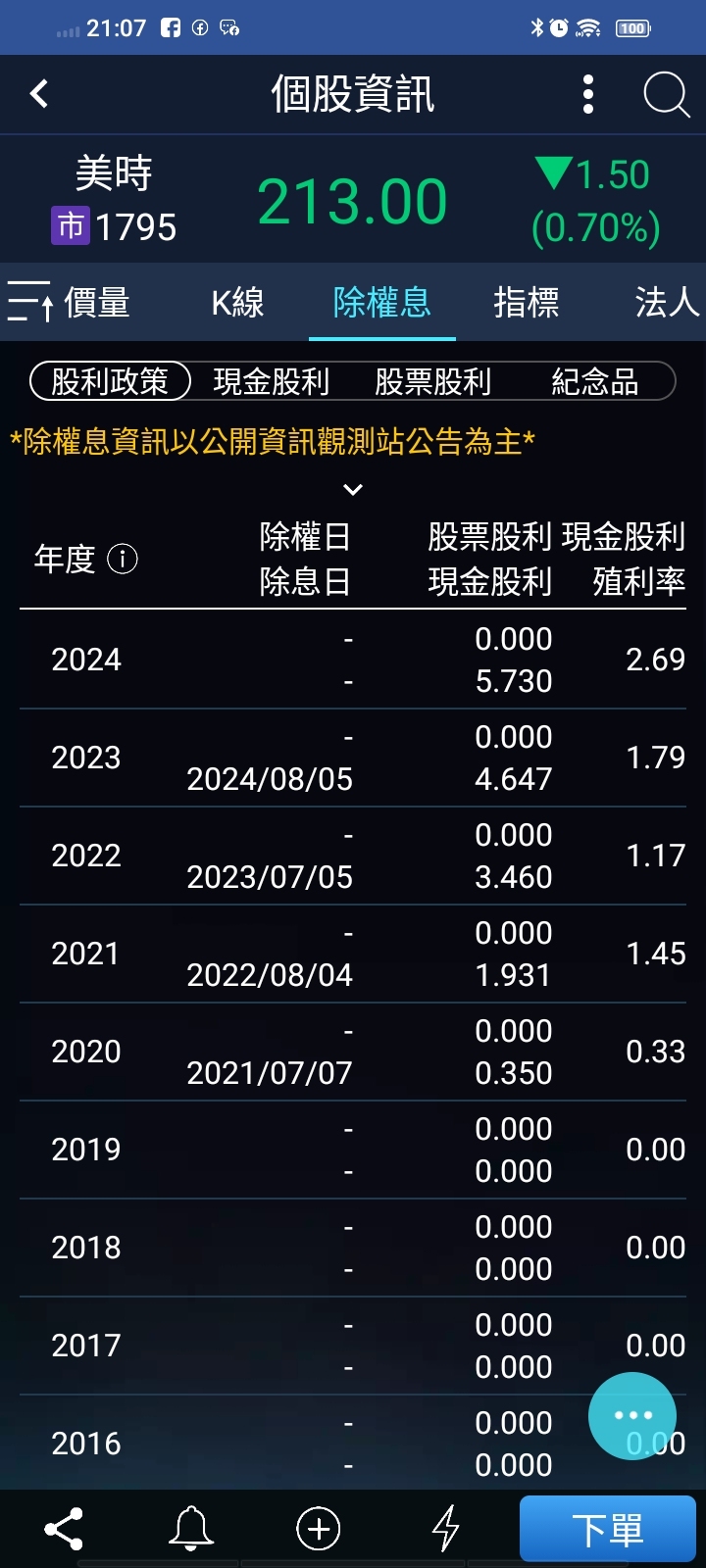Switch to the 指標 tab
Viewport: 706px width, 1568px height.
tap(526, 302)
